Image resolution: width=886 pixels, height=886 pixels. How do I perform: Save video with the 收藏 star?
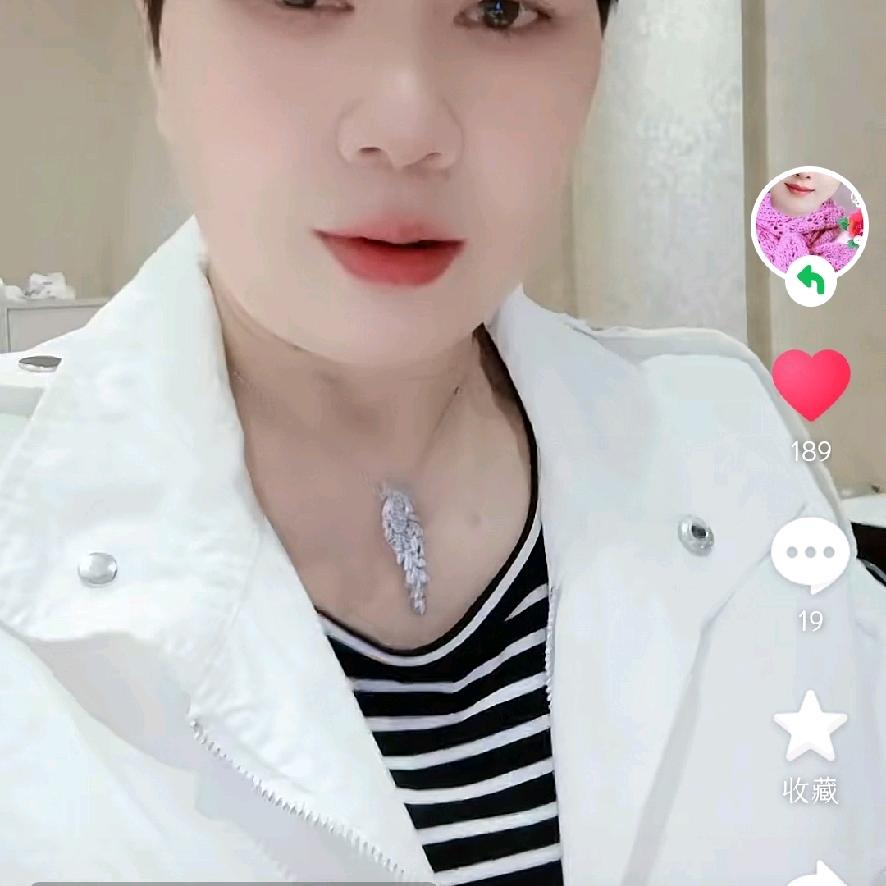810,727
